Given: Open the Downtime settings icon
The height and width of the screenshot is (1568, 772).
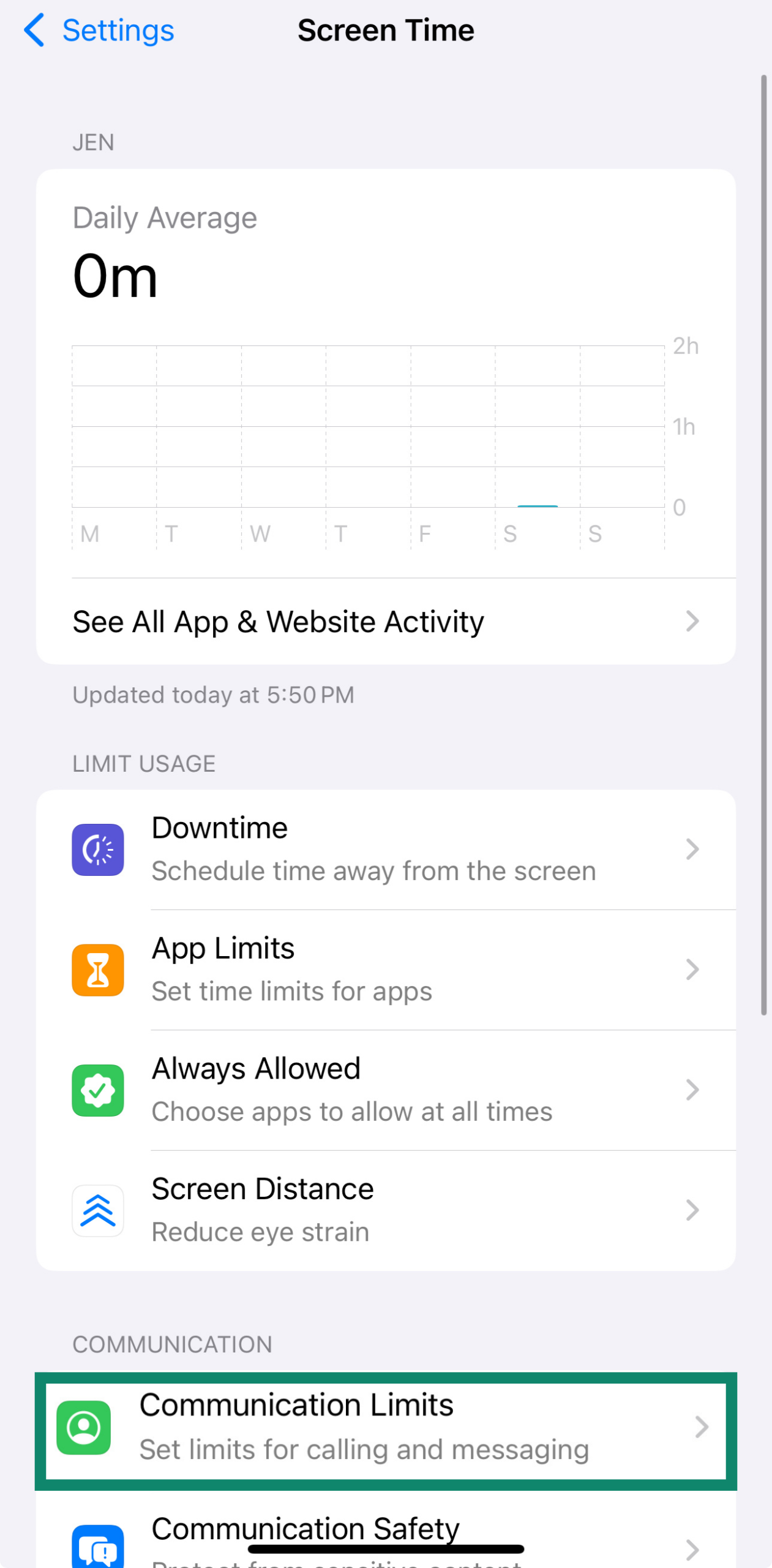Looking at the screenshot, I should tap(97, 848).
